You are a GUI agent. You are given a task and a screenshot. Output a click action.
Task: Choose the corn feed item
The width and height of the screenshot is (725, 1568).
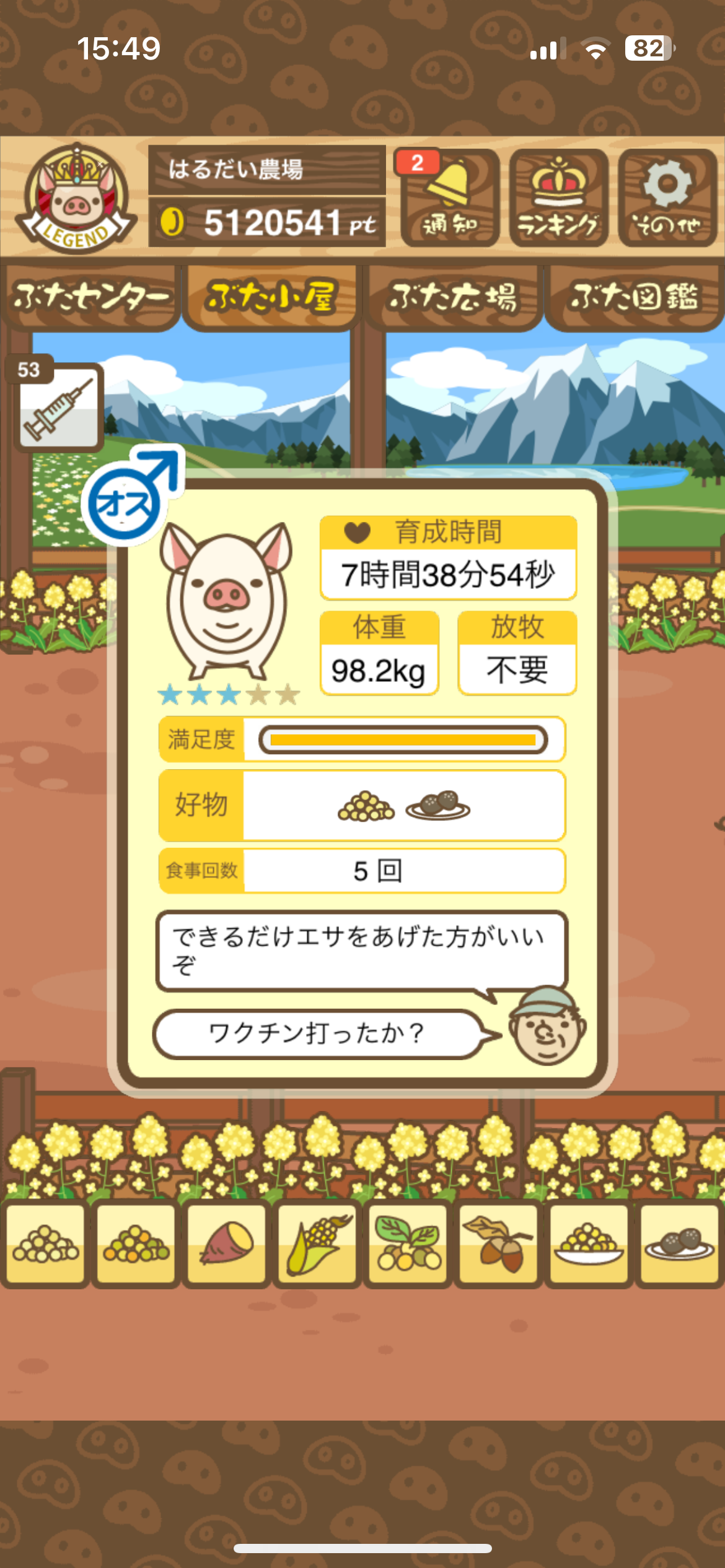(317, 1244)
